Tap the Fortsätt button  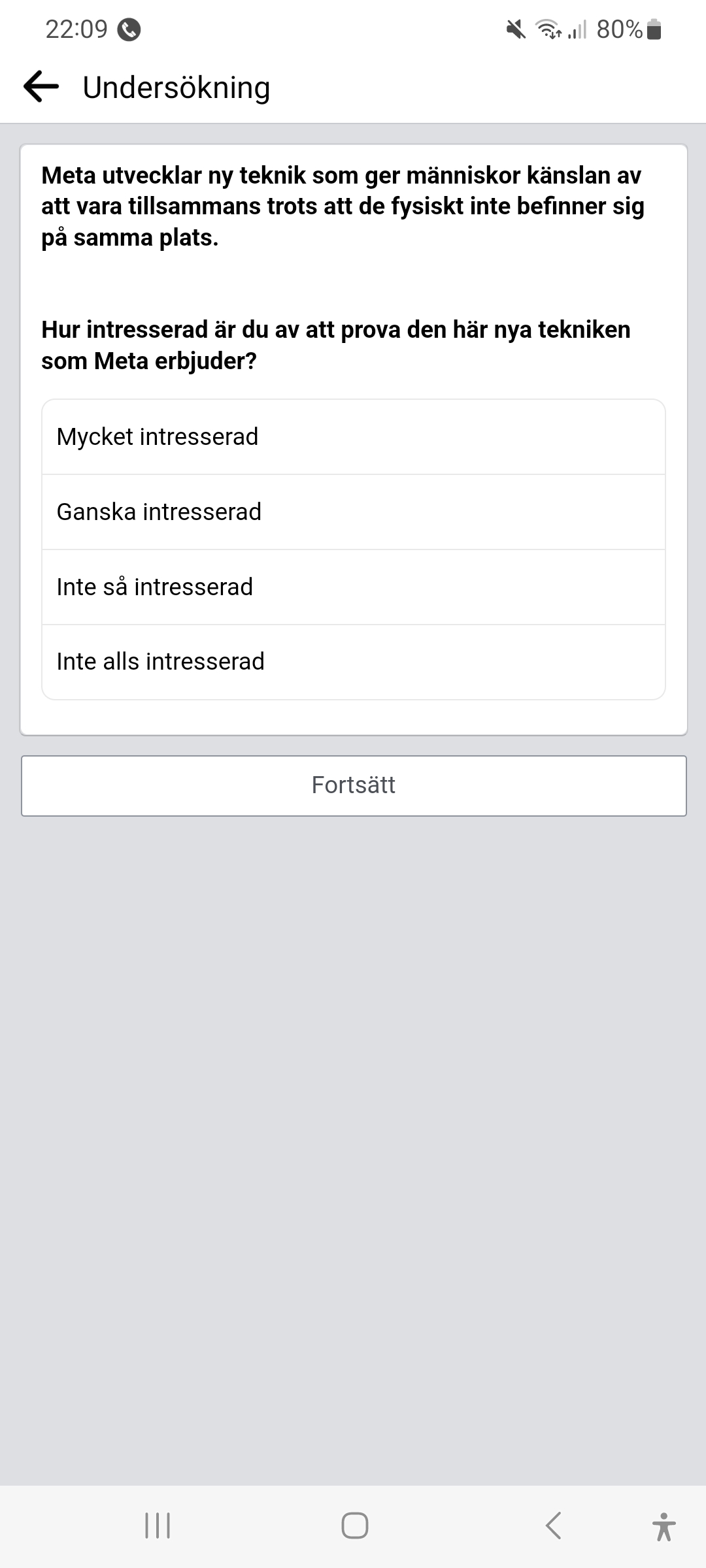coord(353,785)
